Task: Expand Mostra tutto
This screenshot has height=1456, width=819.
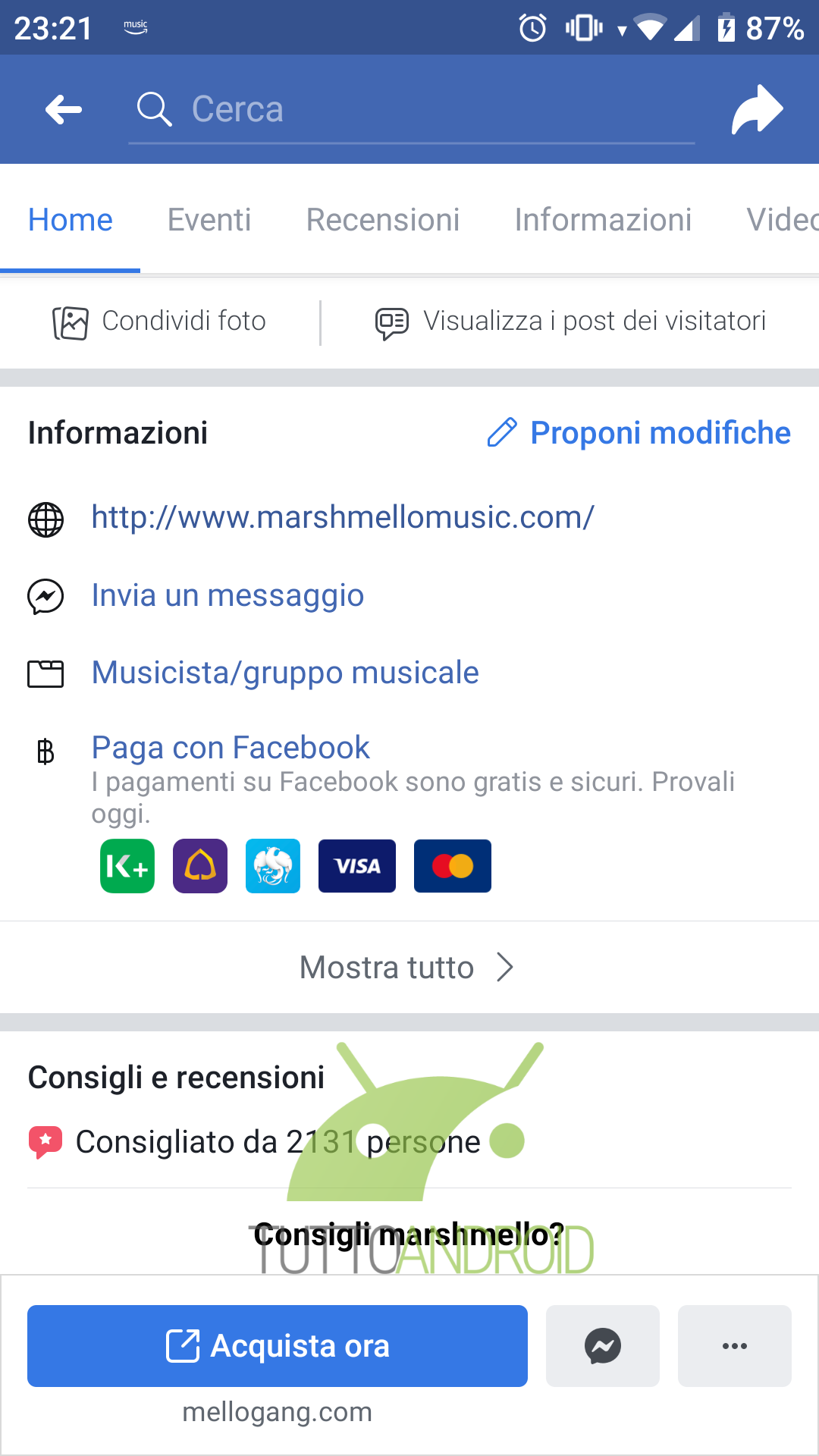Action: 408,968
